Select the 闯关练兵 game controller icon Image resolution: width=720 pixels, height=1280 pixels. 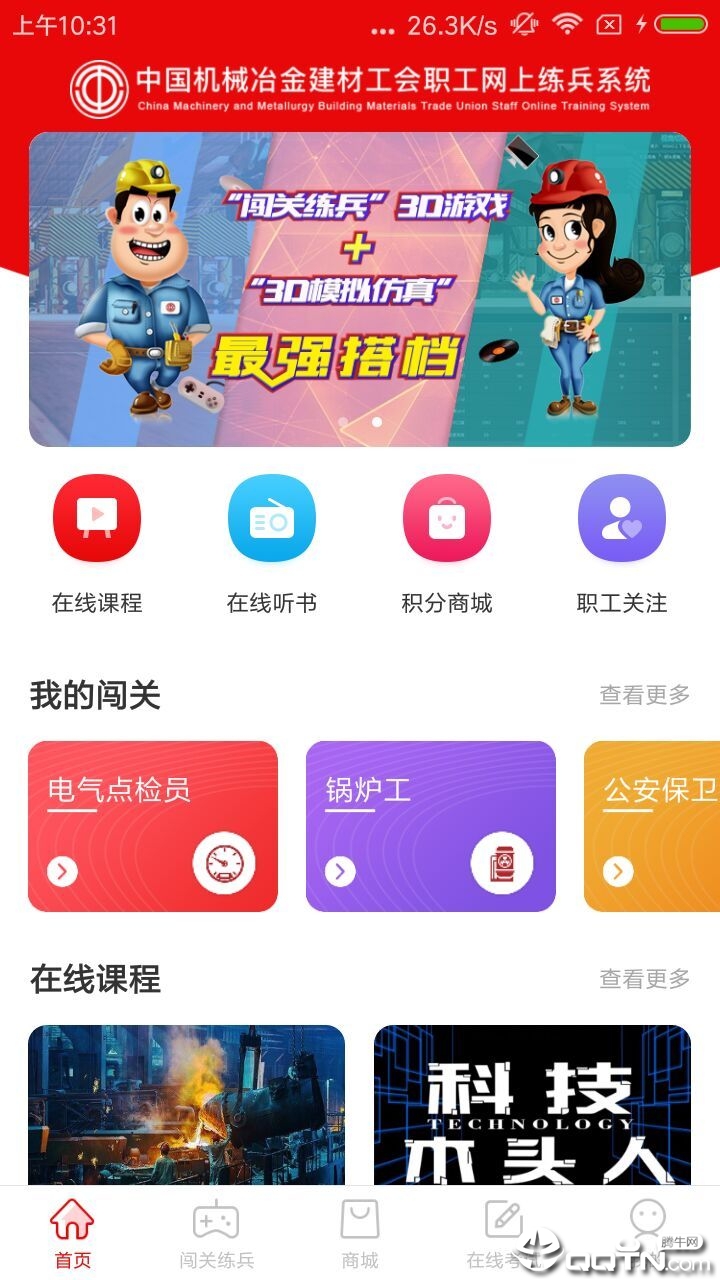[x=216, y=1220]
